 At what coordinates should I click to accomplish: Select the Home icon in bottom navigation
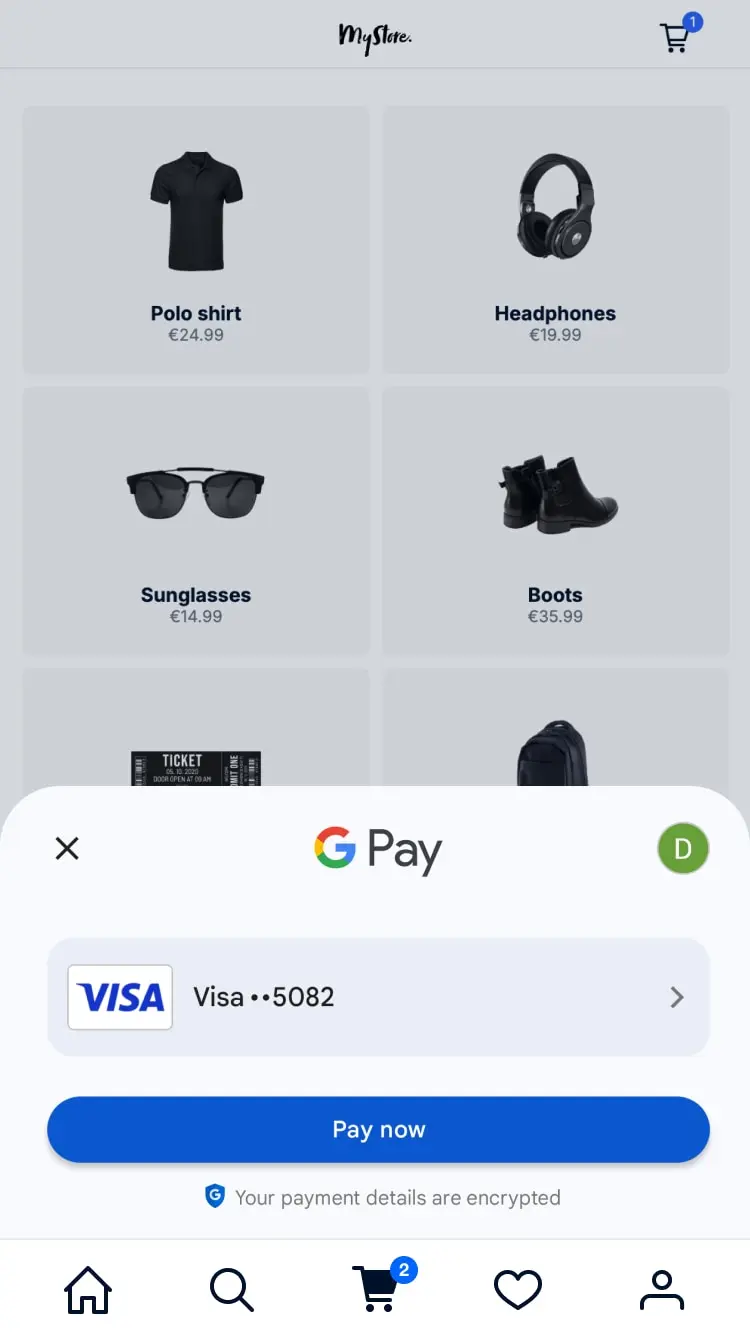pos(88,1290)
